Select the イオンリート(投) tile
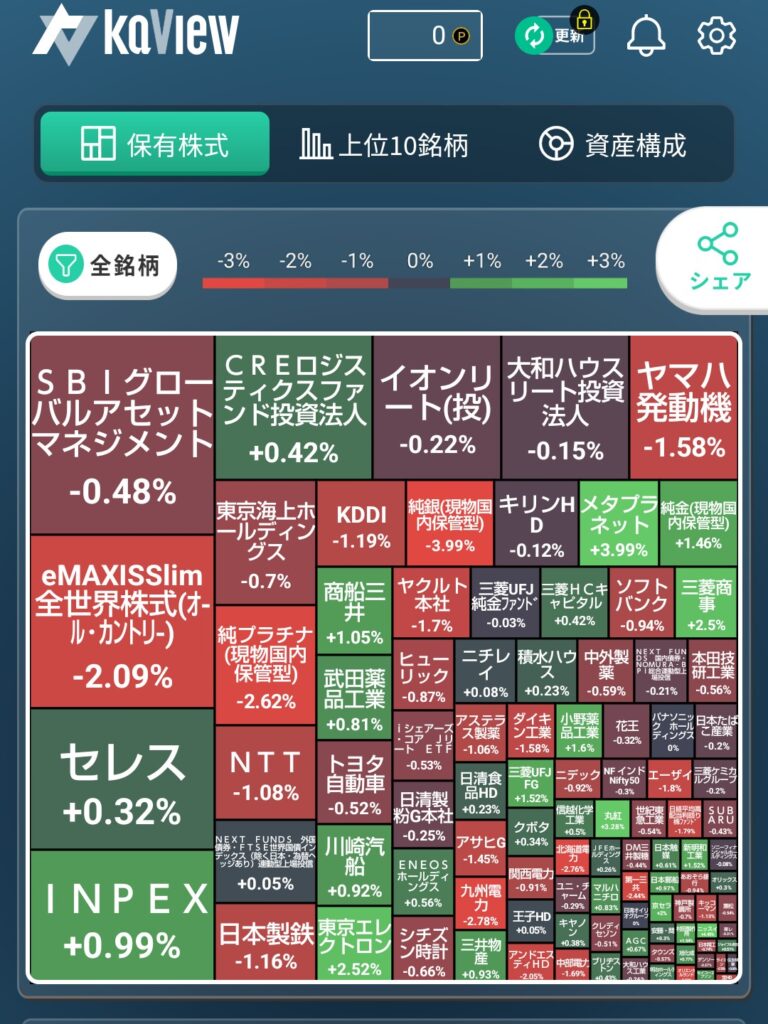This screenshot has width=768, height=1024. [437, 407]
